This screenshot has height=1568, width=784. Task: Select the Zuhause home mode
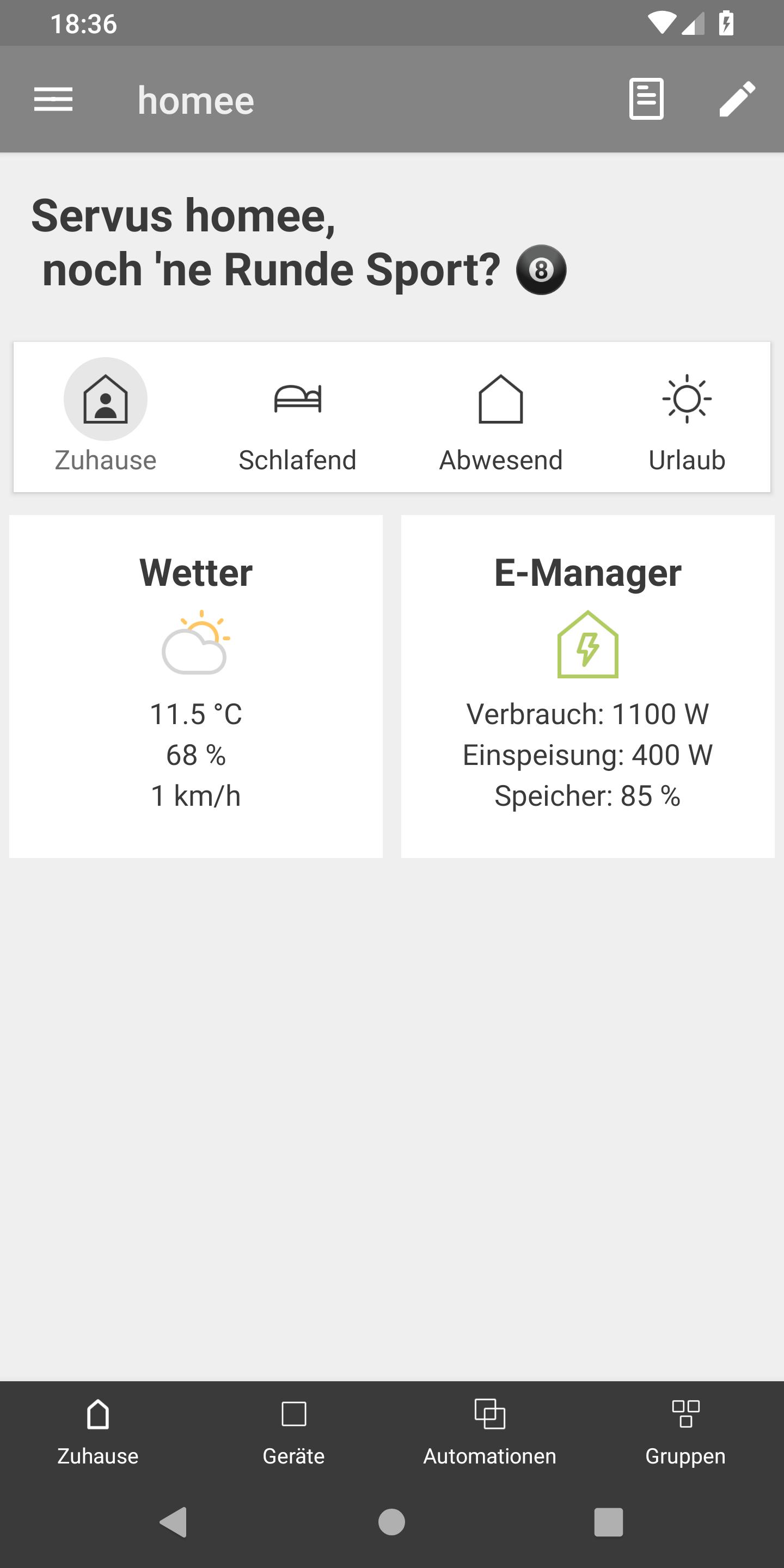(x=105, y=416)
